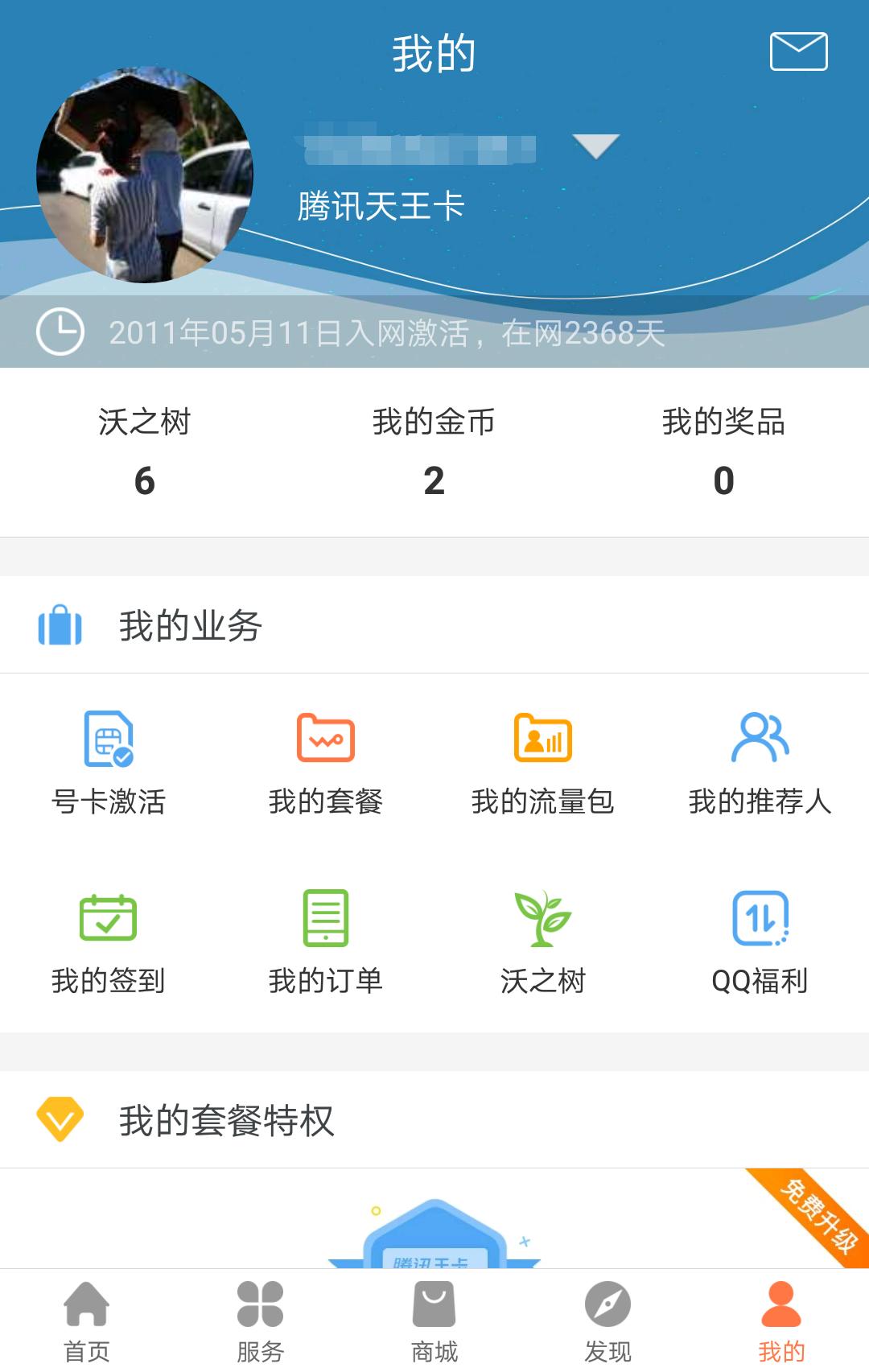Switch to 首页 (Home) tab

[86, 1316]
